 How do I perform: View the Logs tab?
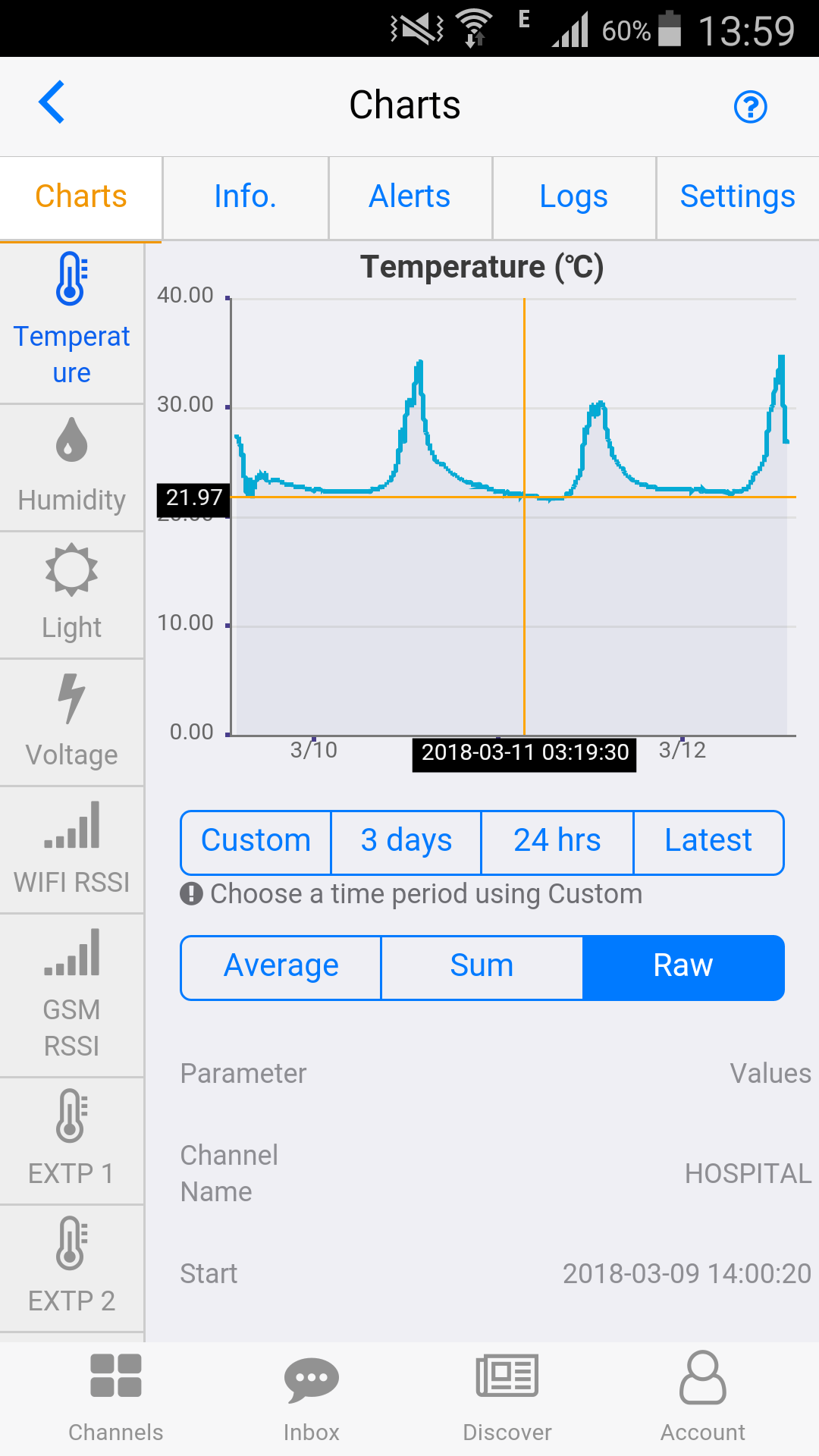click(574, 197)
